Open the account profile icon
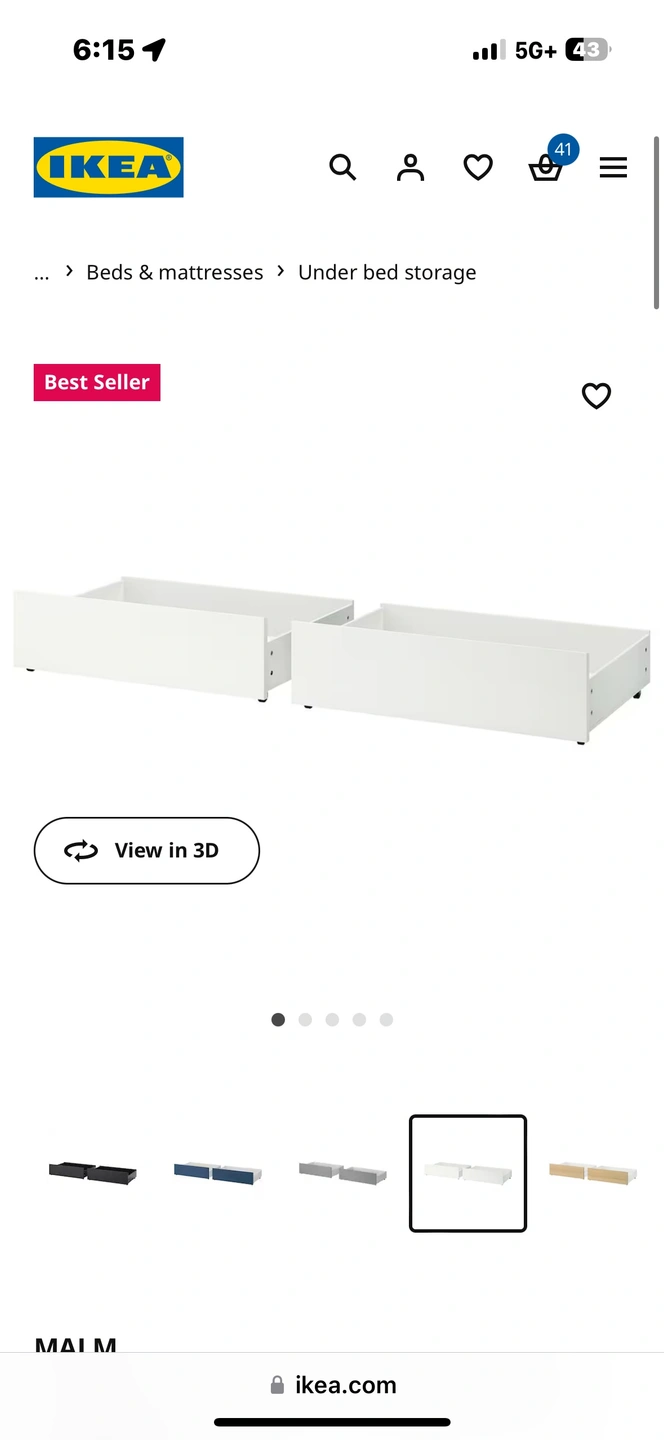The height and width of the screenshot is (1440, 664). [x=410, y=167]
